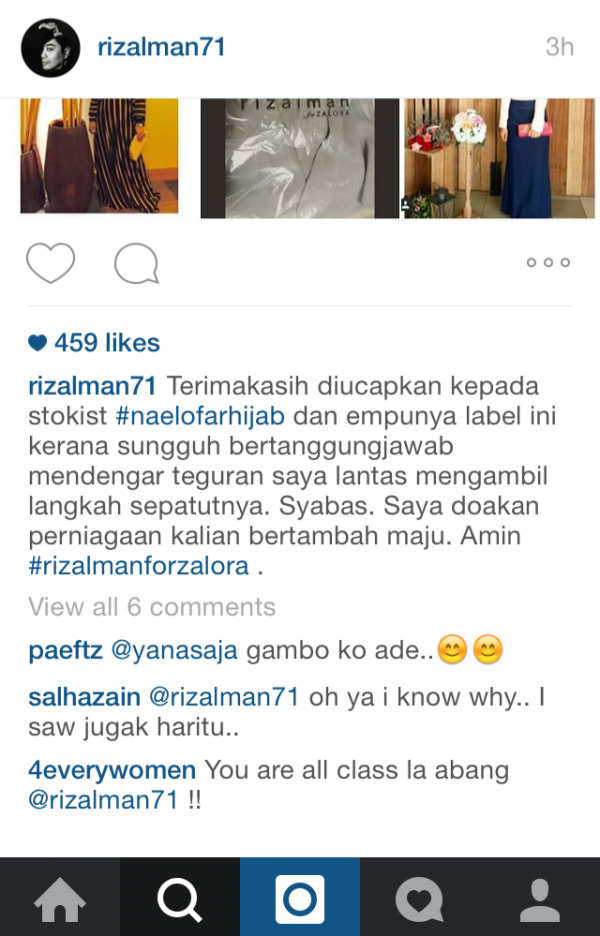View all 6 comments

tap(152, 607)
